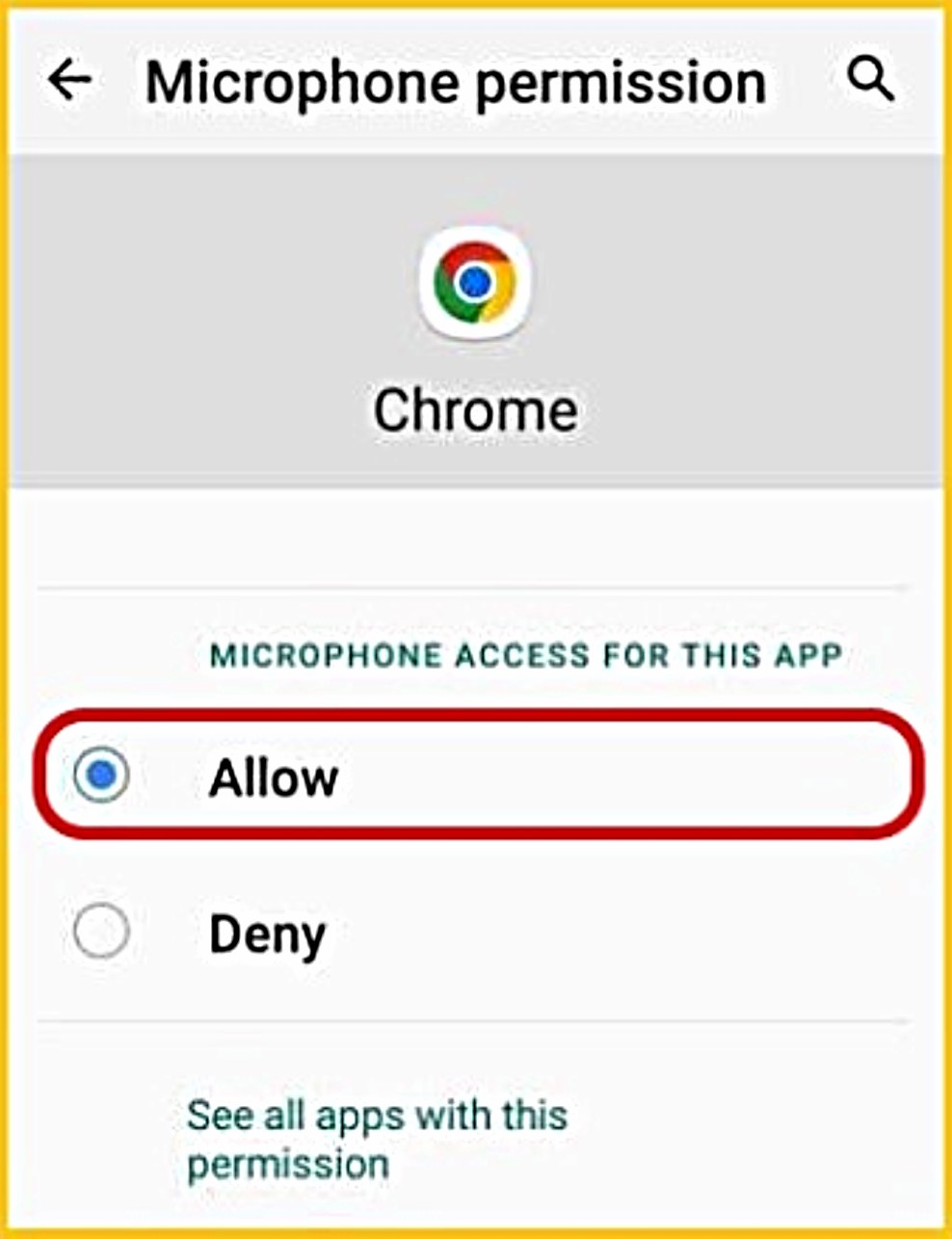This screenshot has width=952, height=1239.
Task: Select the Allow radio button
Action: pyautogui.click(x=101, y=775)
